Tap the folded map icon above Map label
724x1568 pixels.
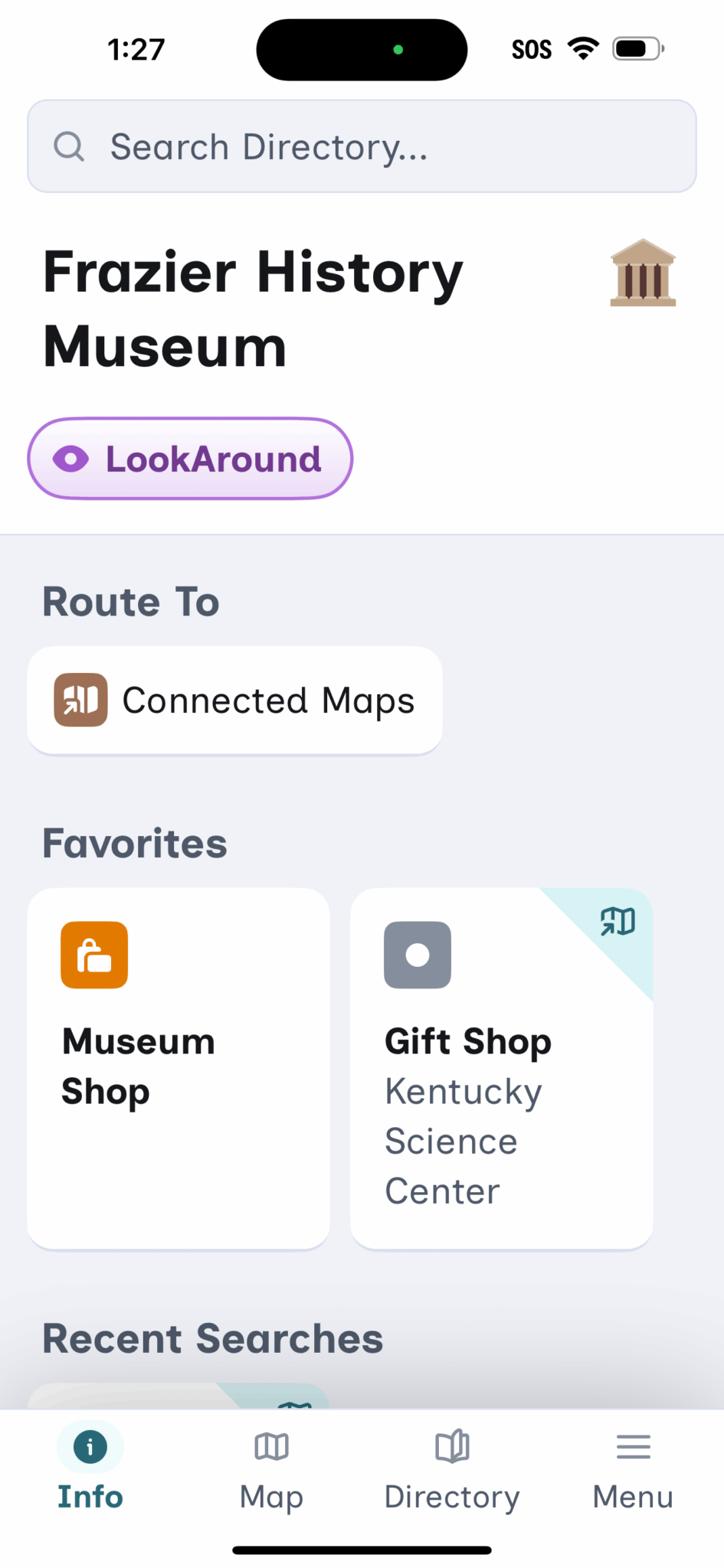click(270, 1446)
